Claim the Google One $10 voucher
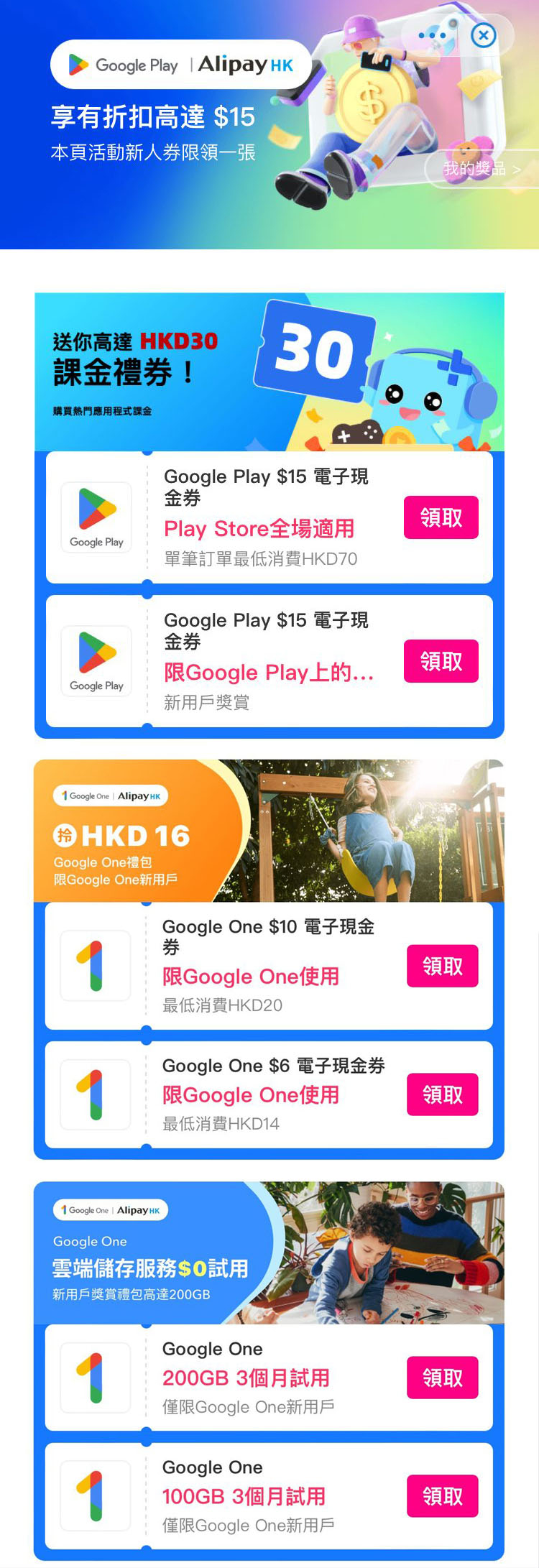The height and width of the screenshot is (1568, 539). [442, 967]
